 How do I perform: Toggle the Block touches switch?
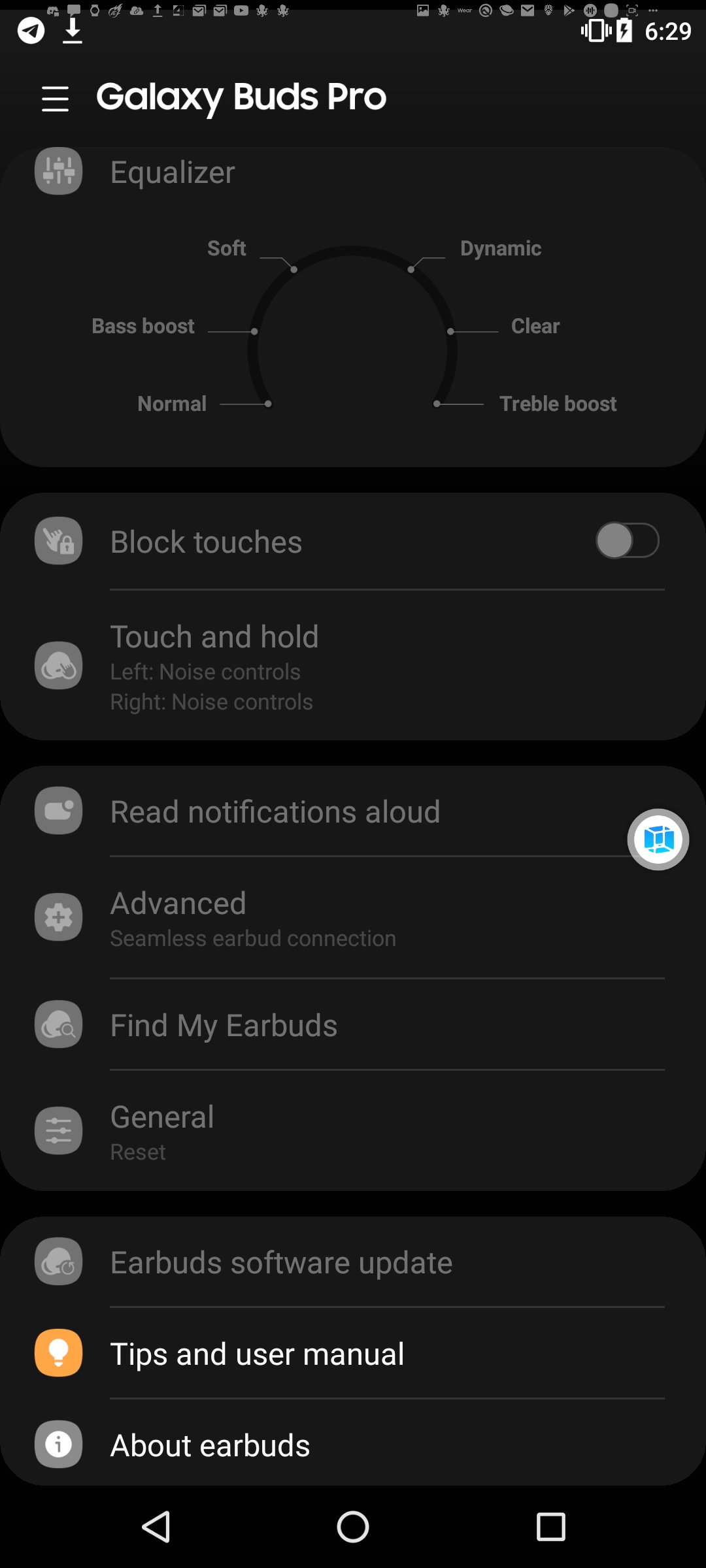(627, 541)
